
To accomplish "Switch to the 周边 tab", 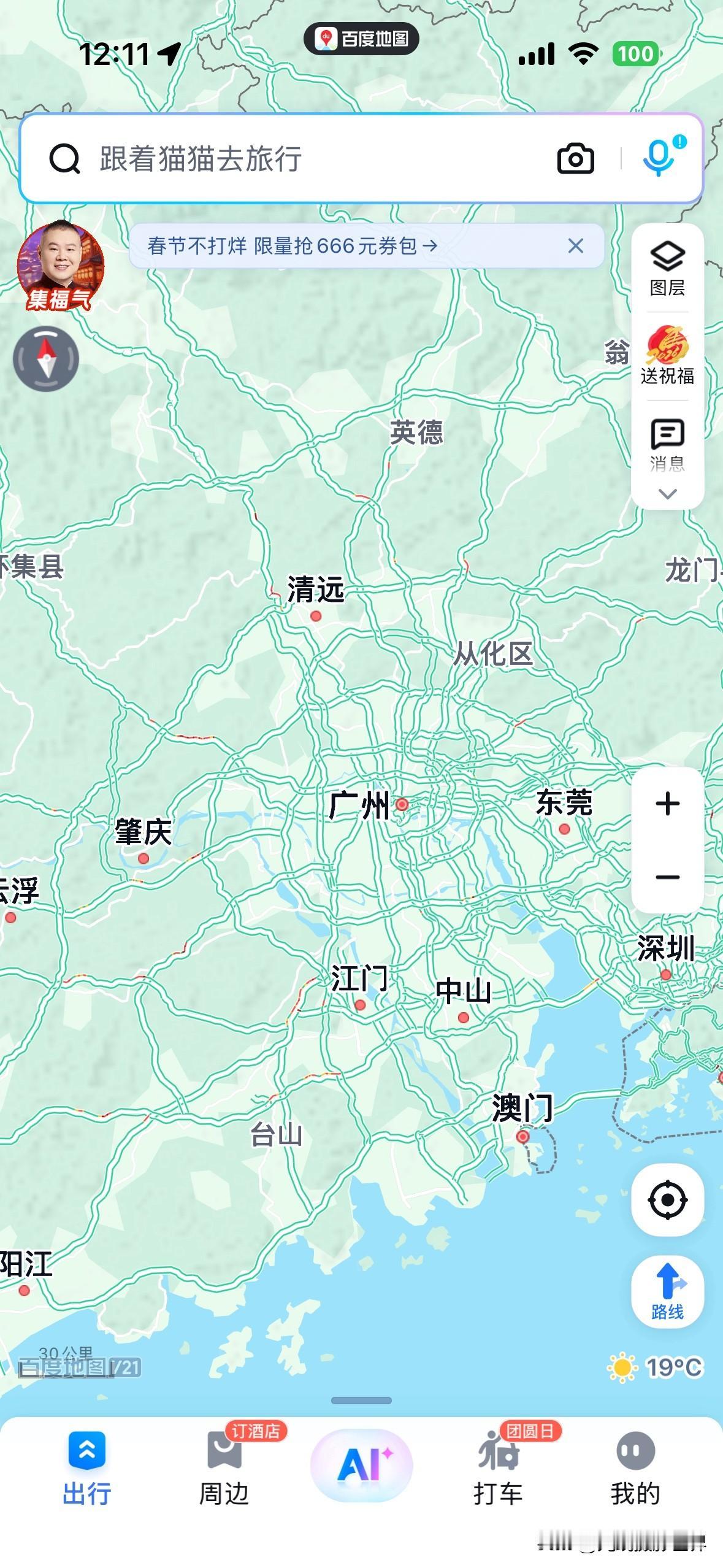I will point(224,1468).
